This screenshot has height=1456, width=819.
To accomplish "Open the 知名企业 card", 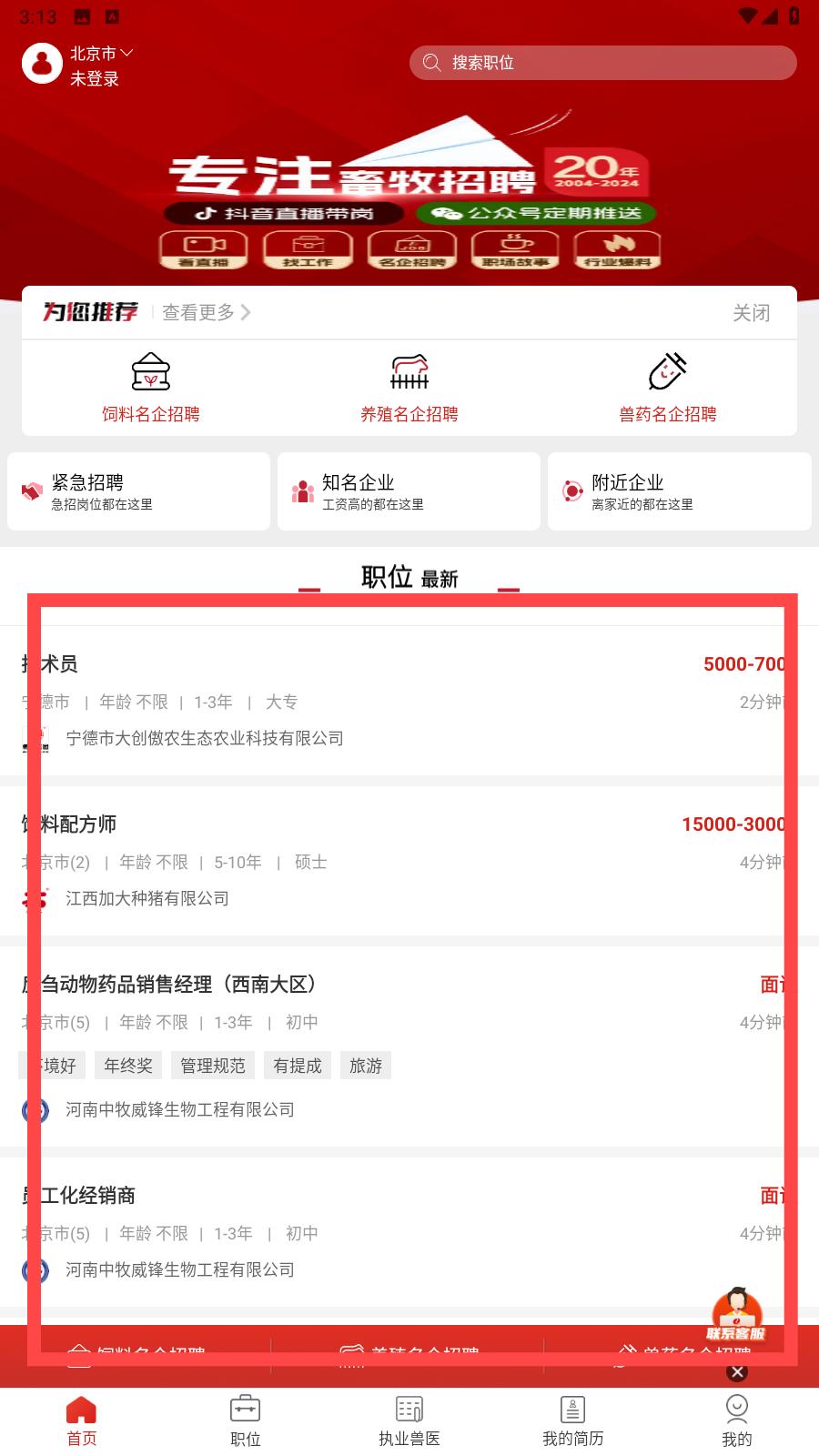I will point(409,491).
